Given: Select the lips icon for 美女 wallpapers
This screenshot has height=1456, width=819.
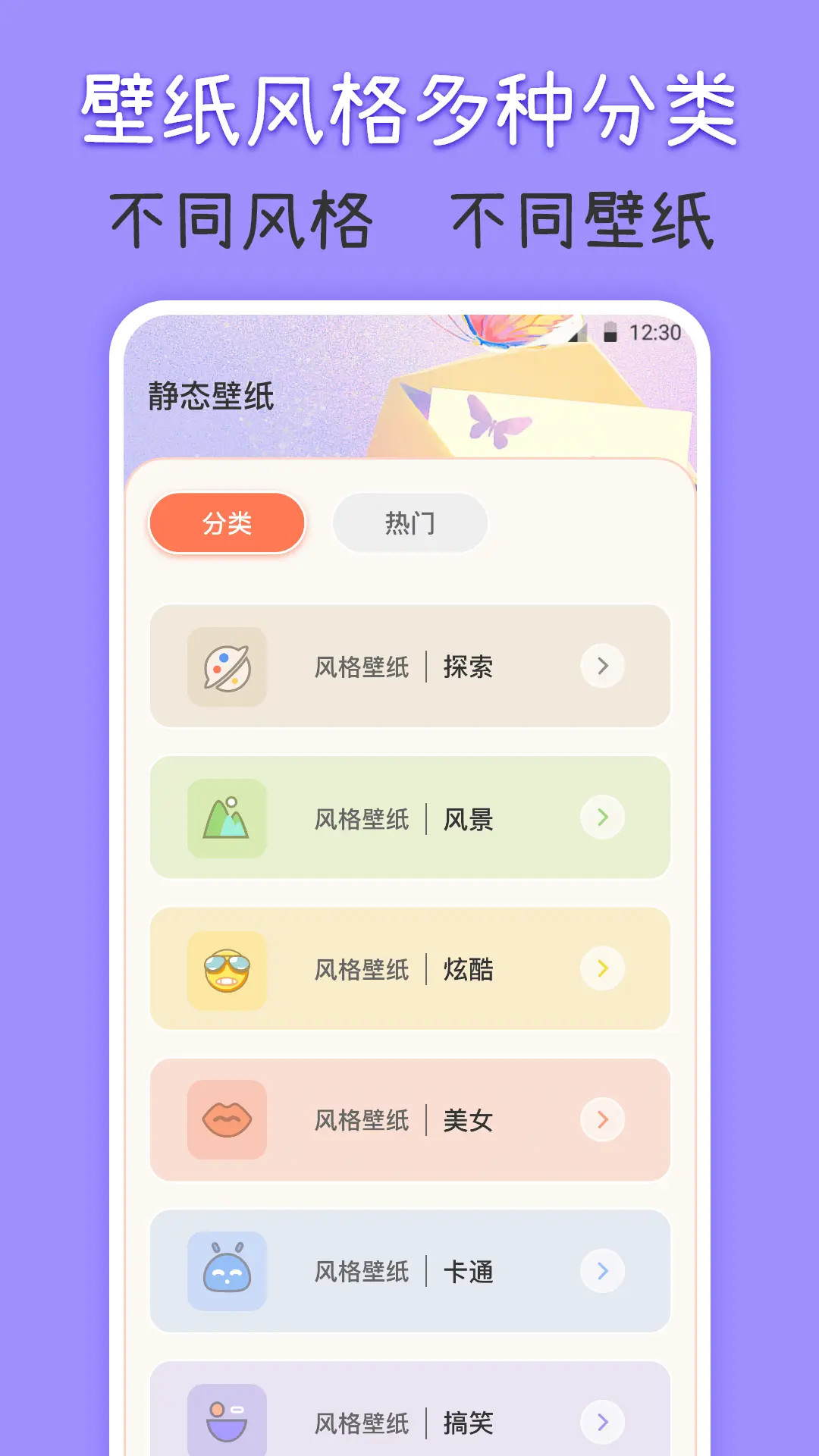Looking at the screenshot, I should tap(228, 1121).
